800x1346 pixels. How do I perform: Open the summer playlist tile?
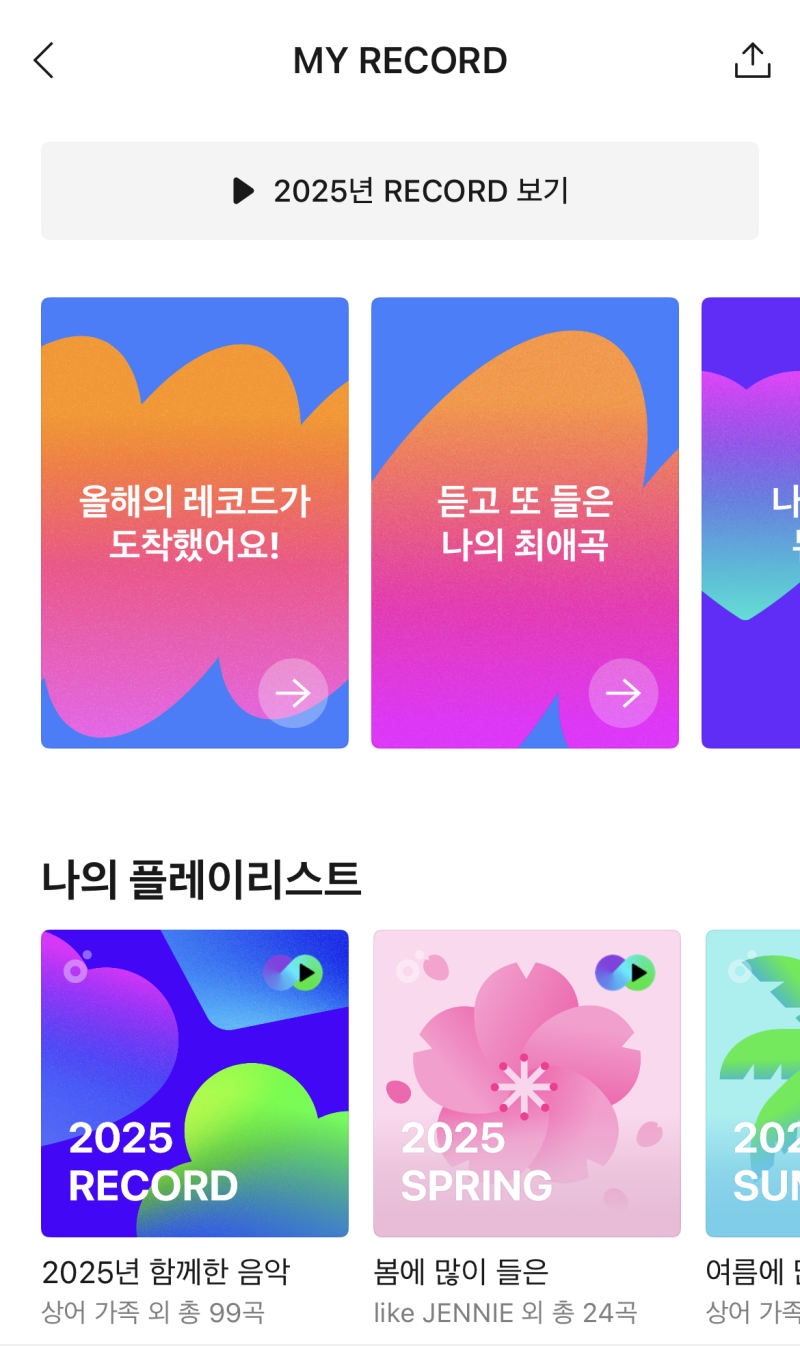tap(754, 1085)
